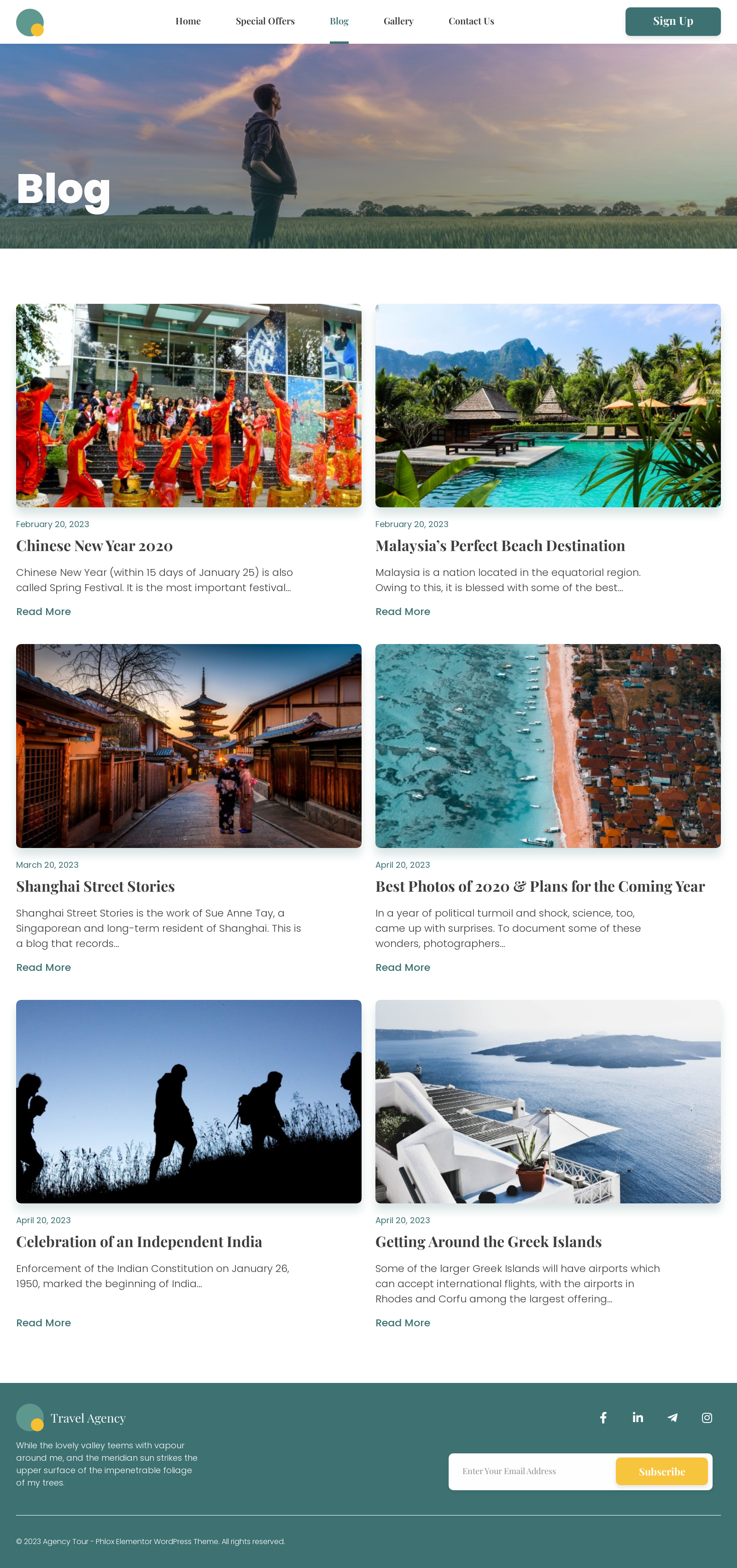Go to Special Offers page

tap(265, 21)
